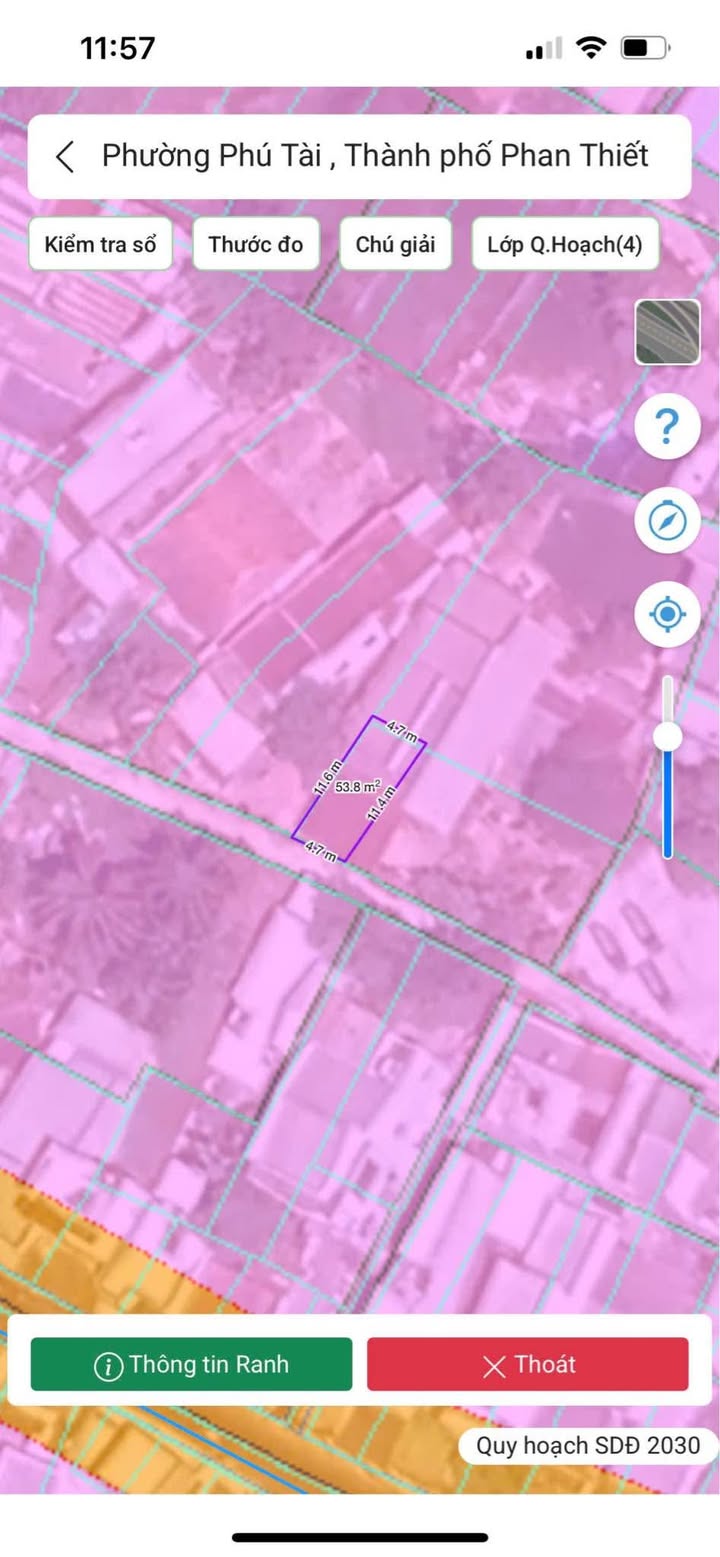Open the Chú giải legend
720x1557 pixels.
coord(396,244)
